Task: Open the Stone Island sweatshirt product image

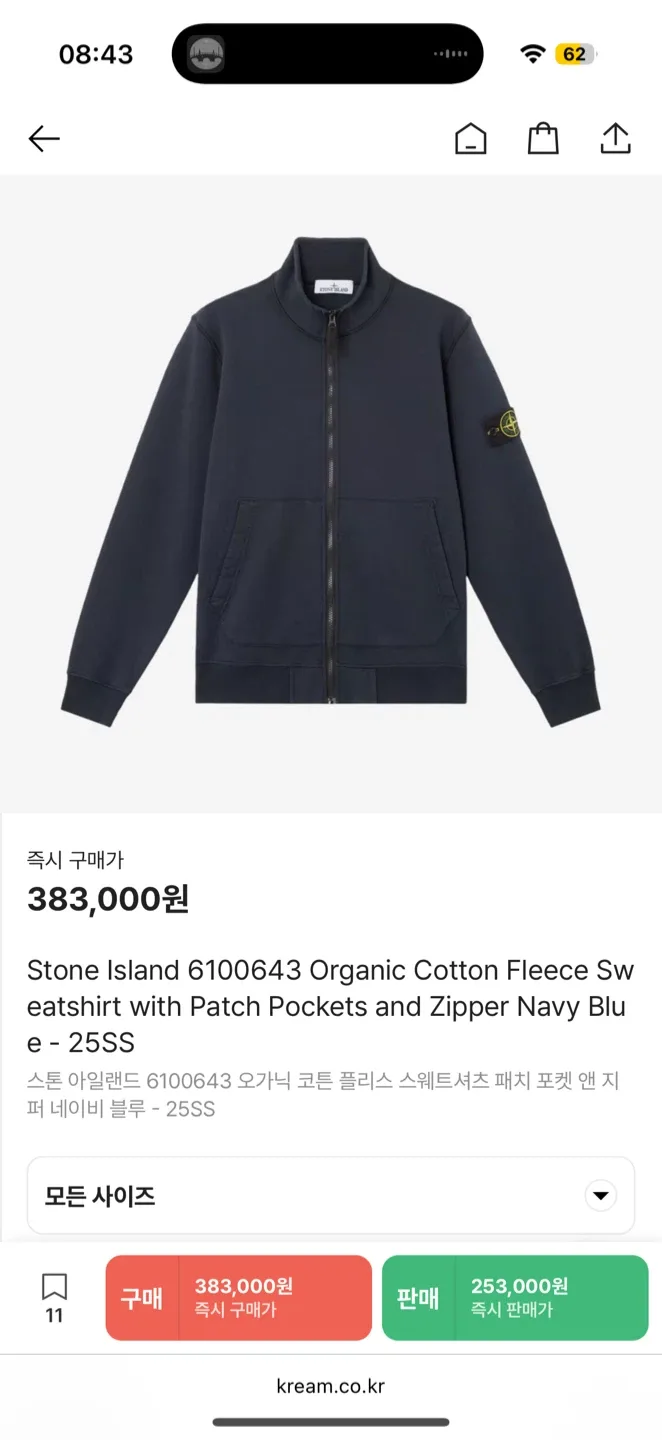Action: [330, 480]
